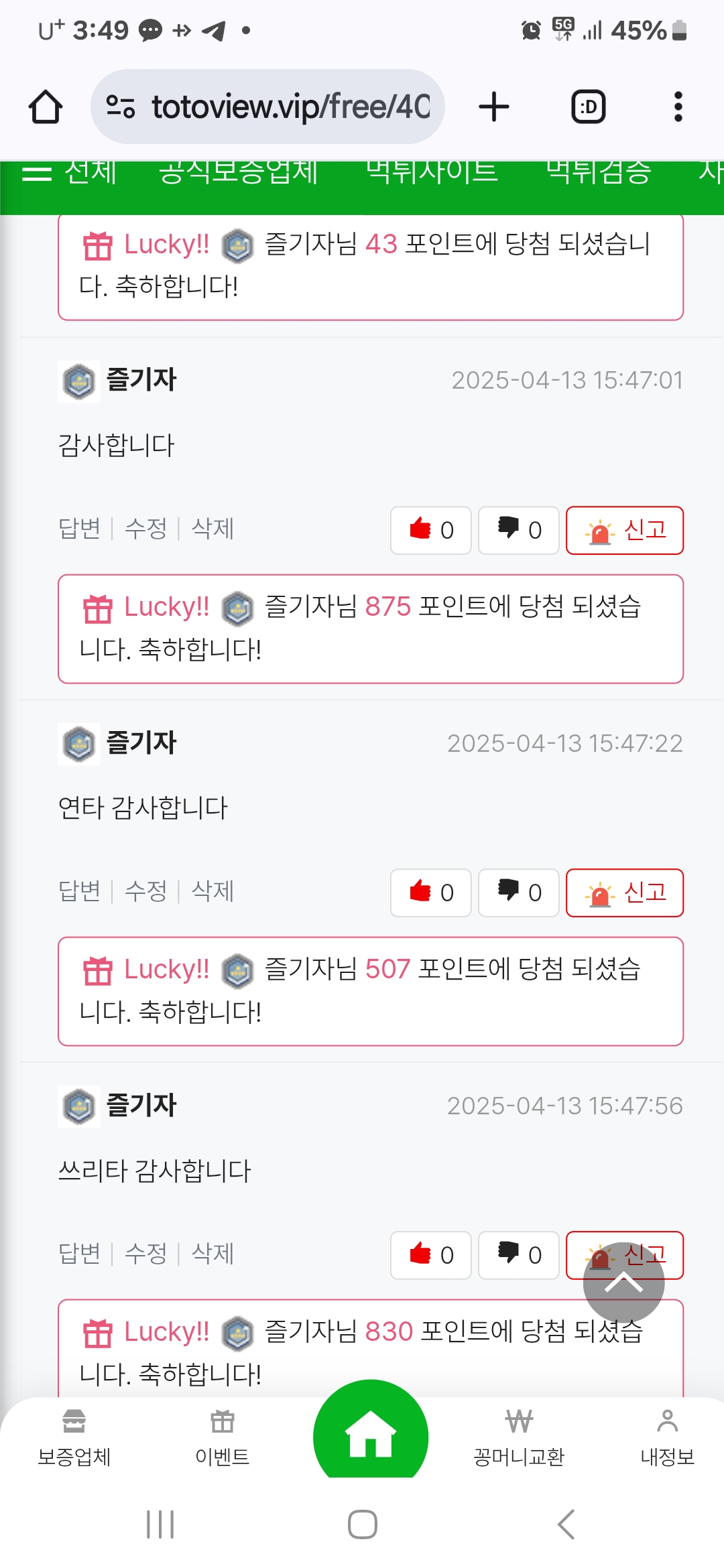
Task: Tap the totoview.vip address bar
Action: (267, 107)
